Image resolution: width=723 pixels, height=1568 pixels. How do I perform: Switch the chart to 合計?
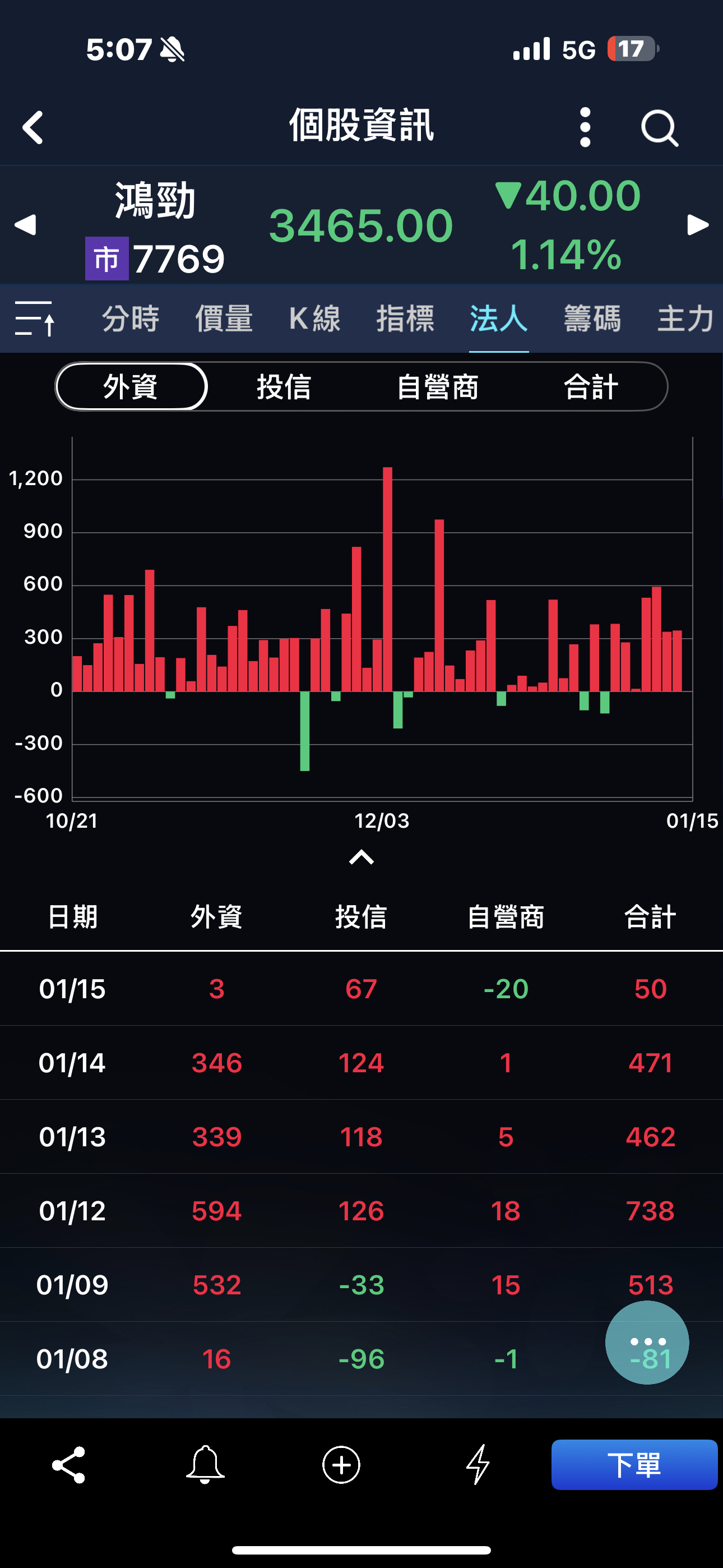[x=591, y=386]
